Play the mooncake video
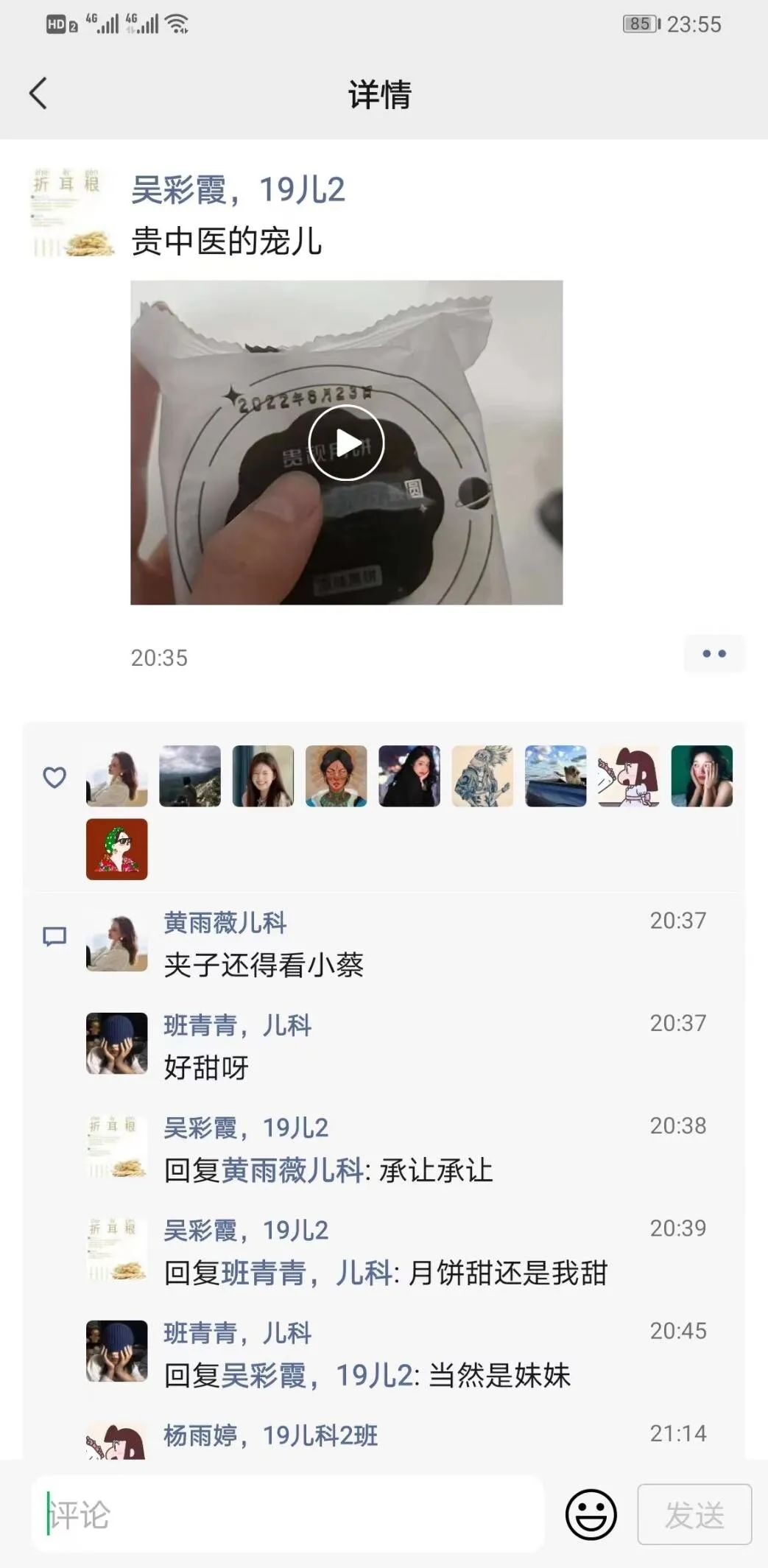 346,443
